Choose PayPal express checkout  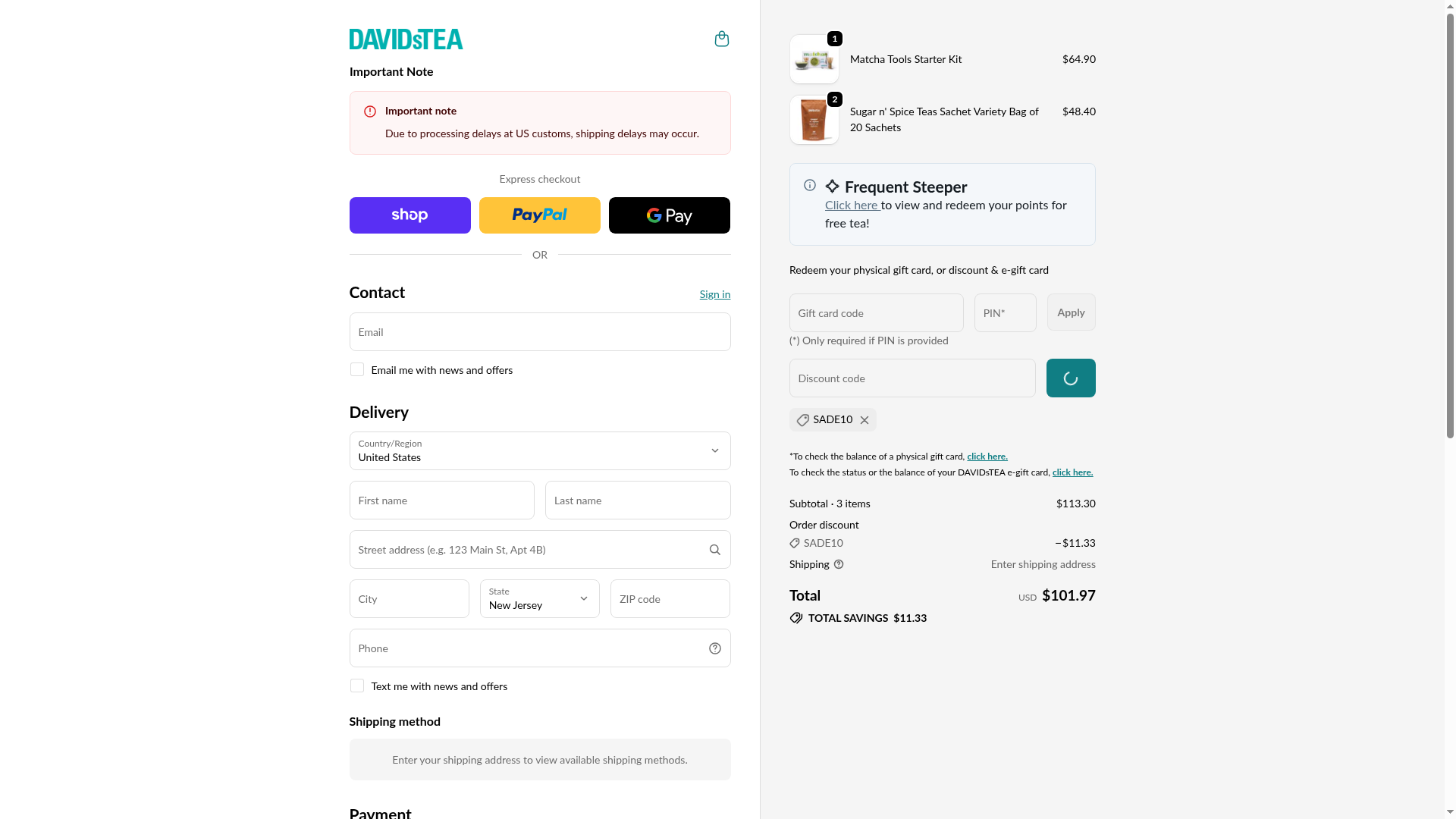pos(539,215)
